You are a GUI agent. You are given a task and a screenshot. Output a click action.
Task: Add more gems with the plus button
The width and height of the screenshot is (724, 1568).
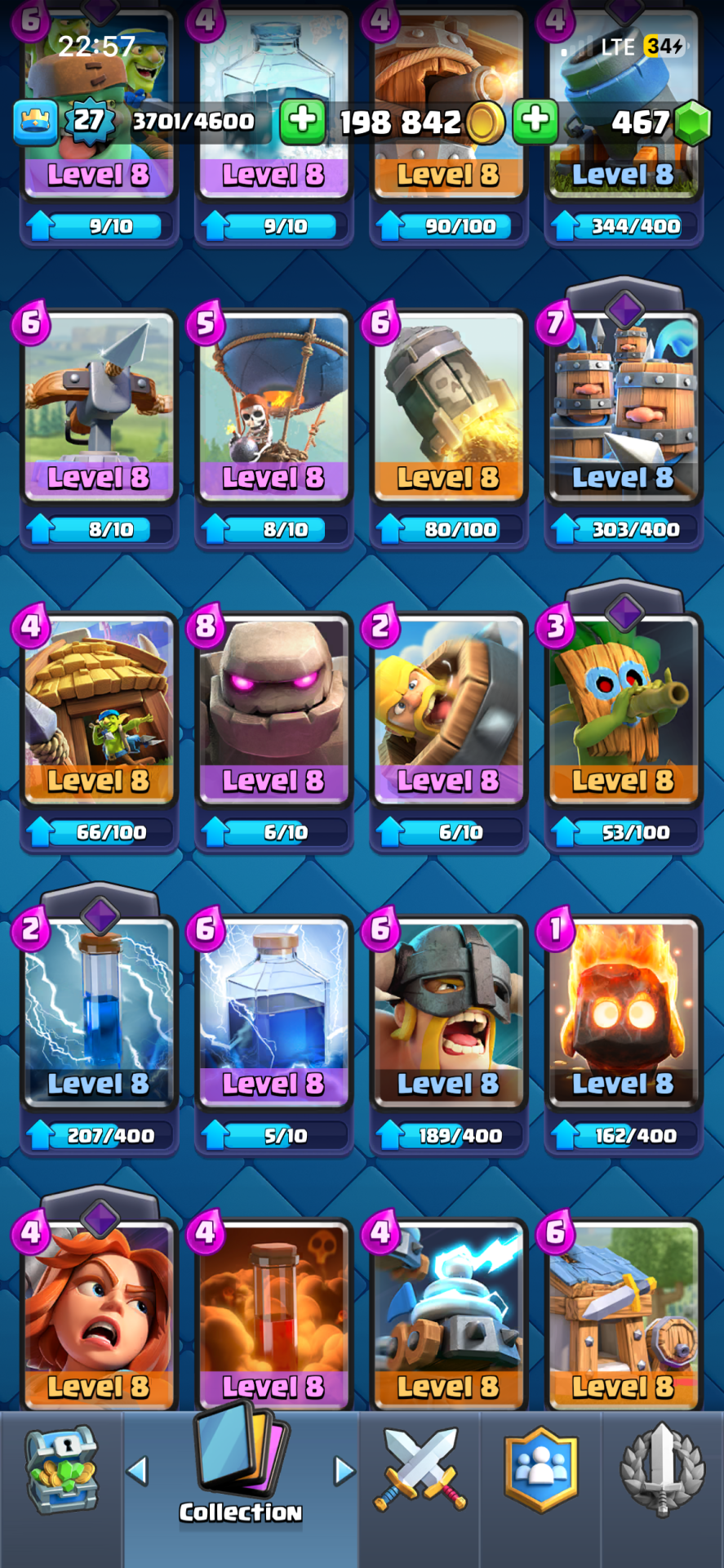point(535,121)
